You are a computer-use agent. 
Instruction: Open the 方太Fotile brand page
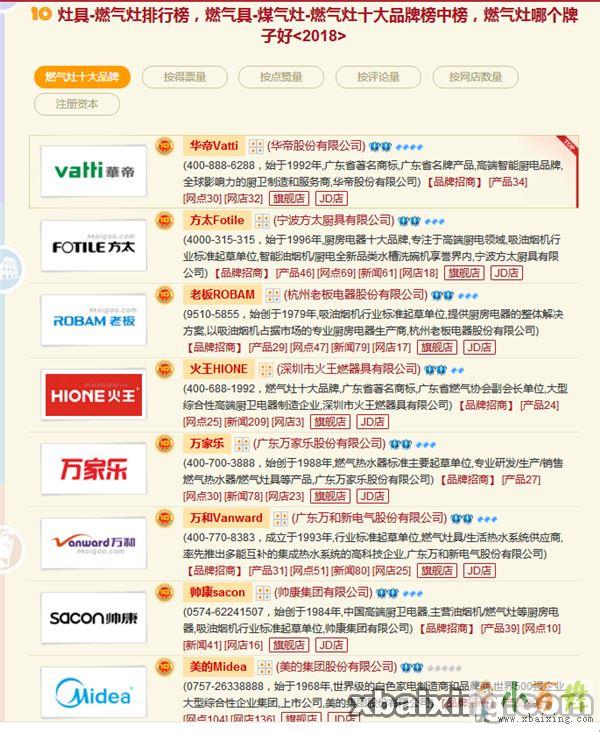216,220
